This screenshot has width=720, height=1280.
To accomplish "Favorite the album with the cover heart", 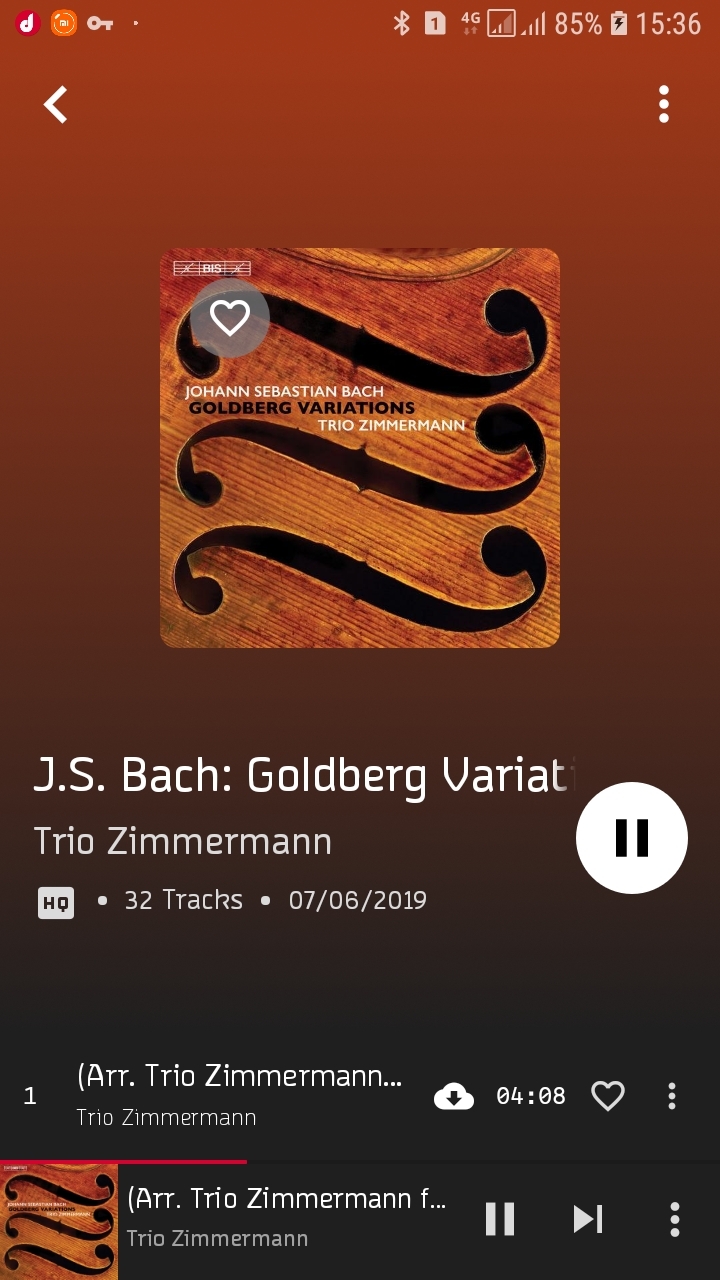I will pyautogui.click(x=230, y=318).
